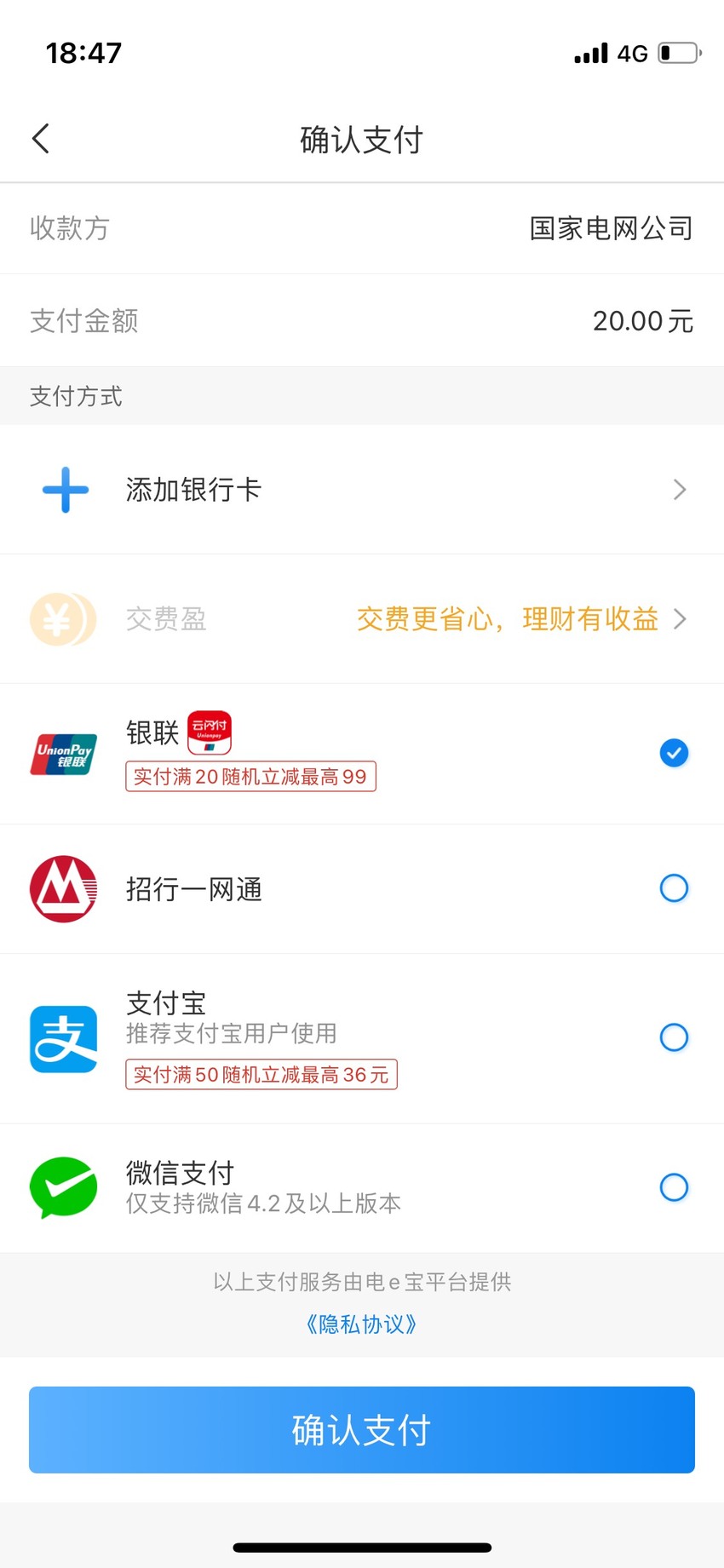Screen dimensions: 724x1568
Task: Open the 《隐私协议》 link
Action: tap(362, 1324)
